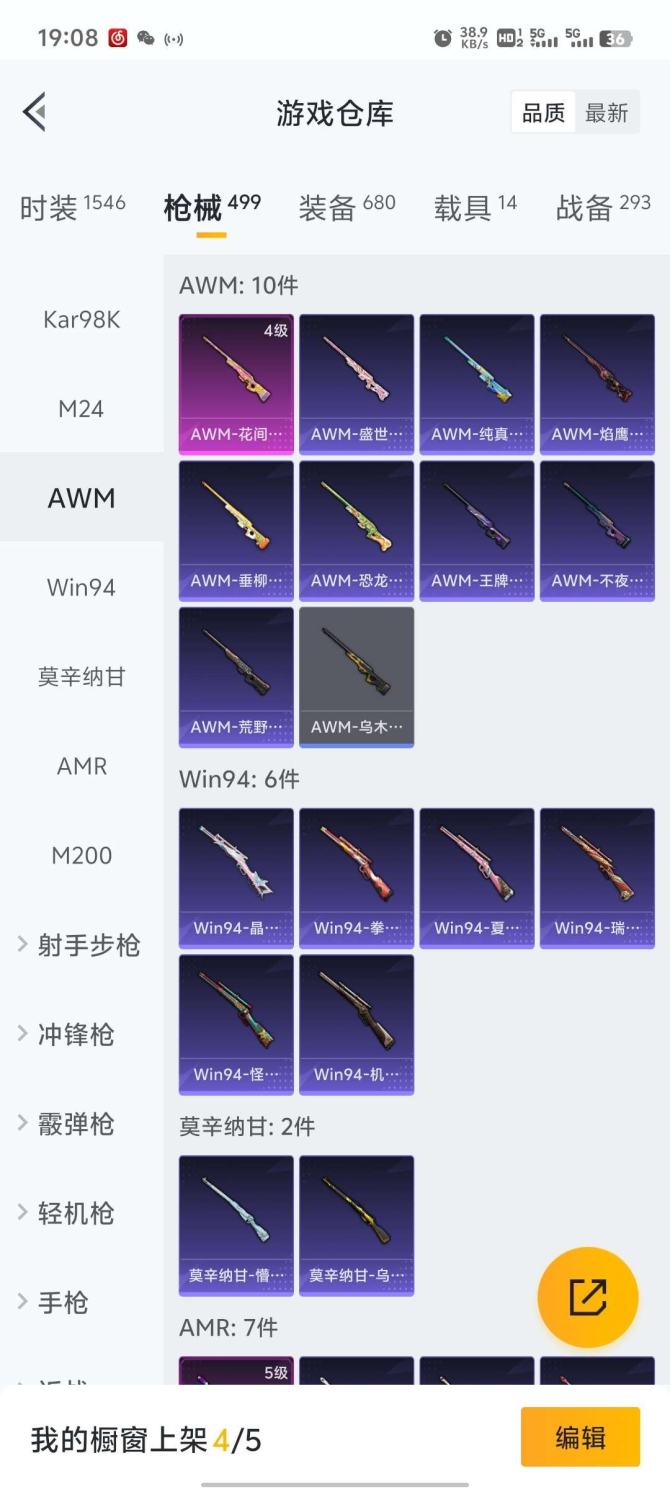Sort by 品质
Screen dimensions: 670x1489
(x=543, y=113)
